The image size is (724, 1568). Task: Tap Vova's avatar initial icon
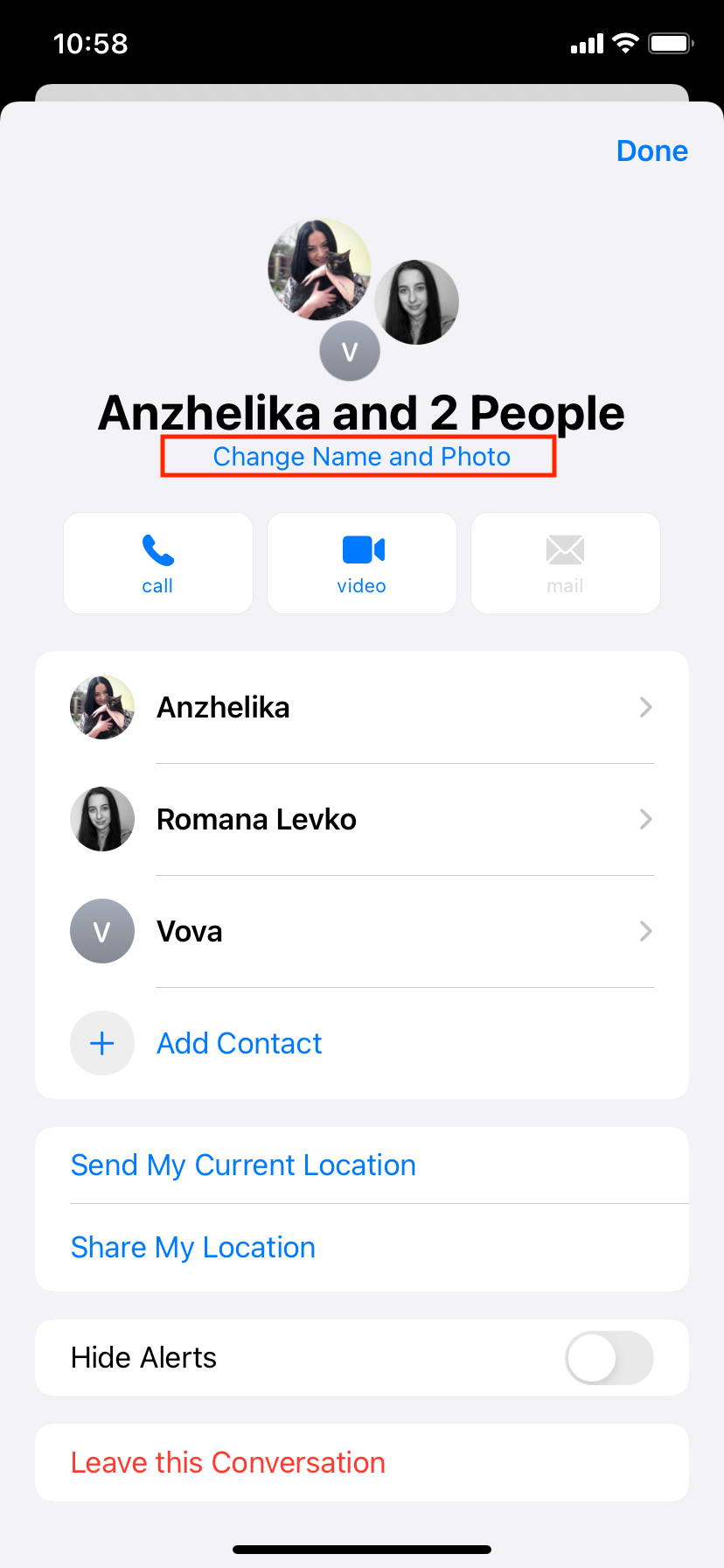(102, 931)
